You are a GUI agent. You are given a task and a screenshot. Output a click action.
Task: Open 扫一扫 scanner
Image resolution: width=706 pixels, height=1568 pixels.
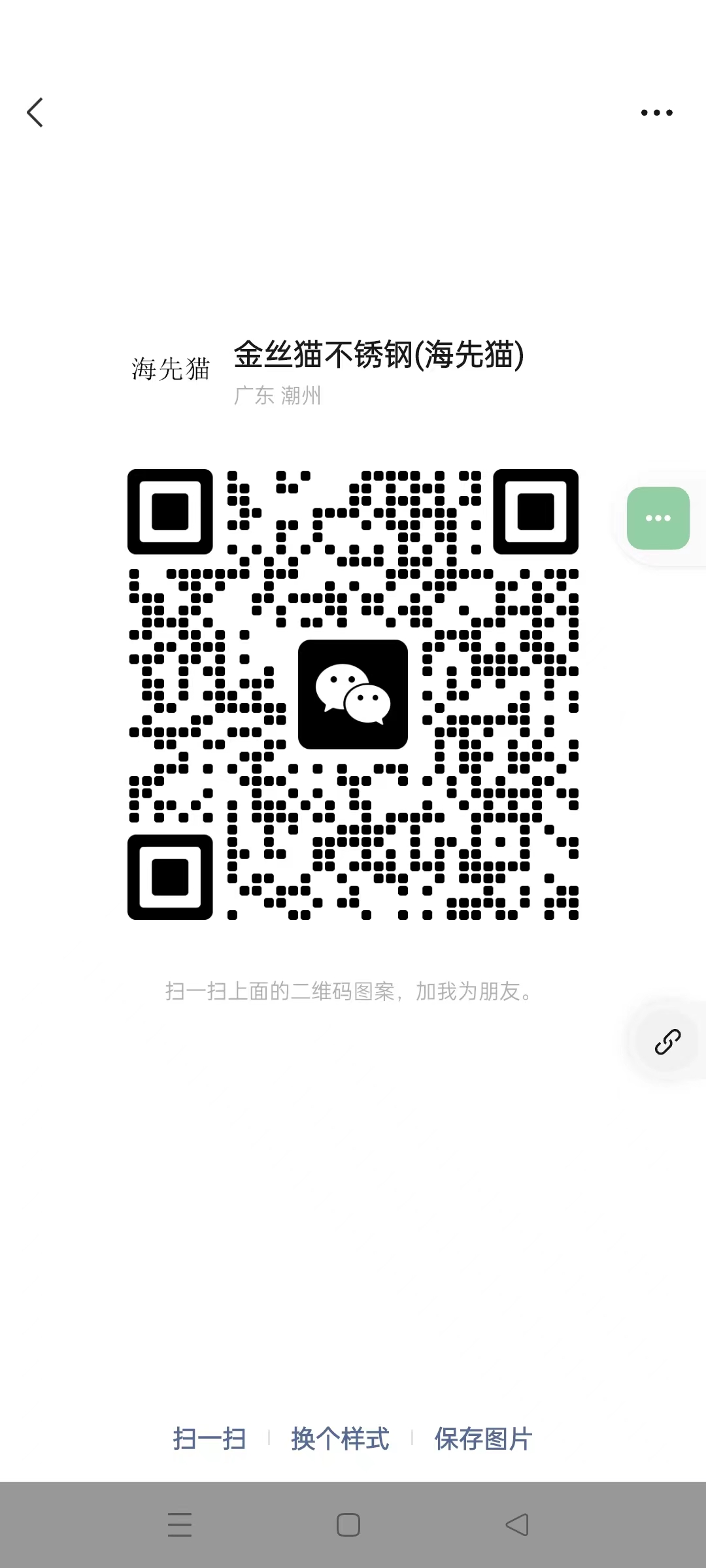[210, 1439]
